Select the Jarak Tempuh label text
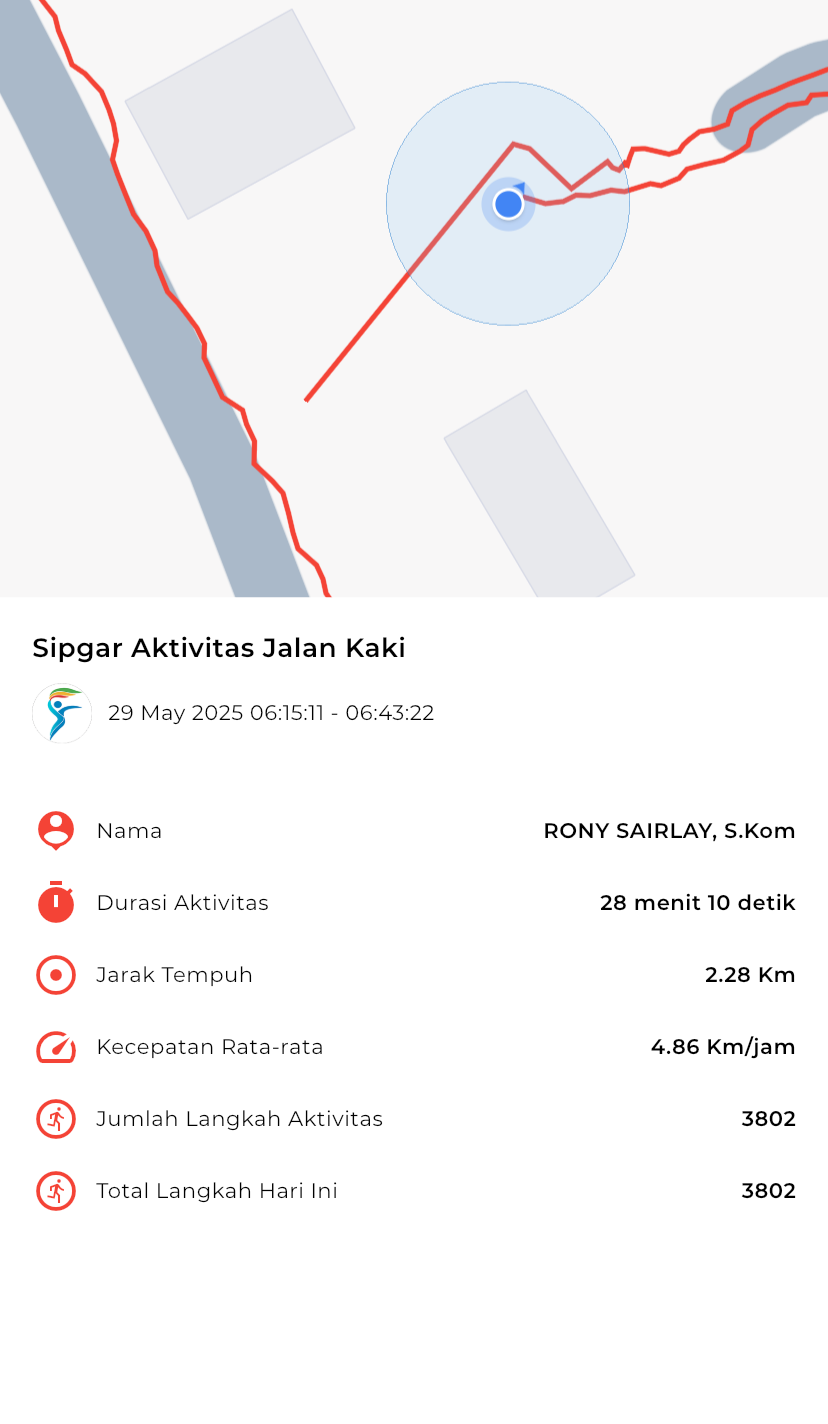Viewport: 828px width, 1424px height. [x=175, y=975]
